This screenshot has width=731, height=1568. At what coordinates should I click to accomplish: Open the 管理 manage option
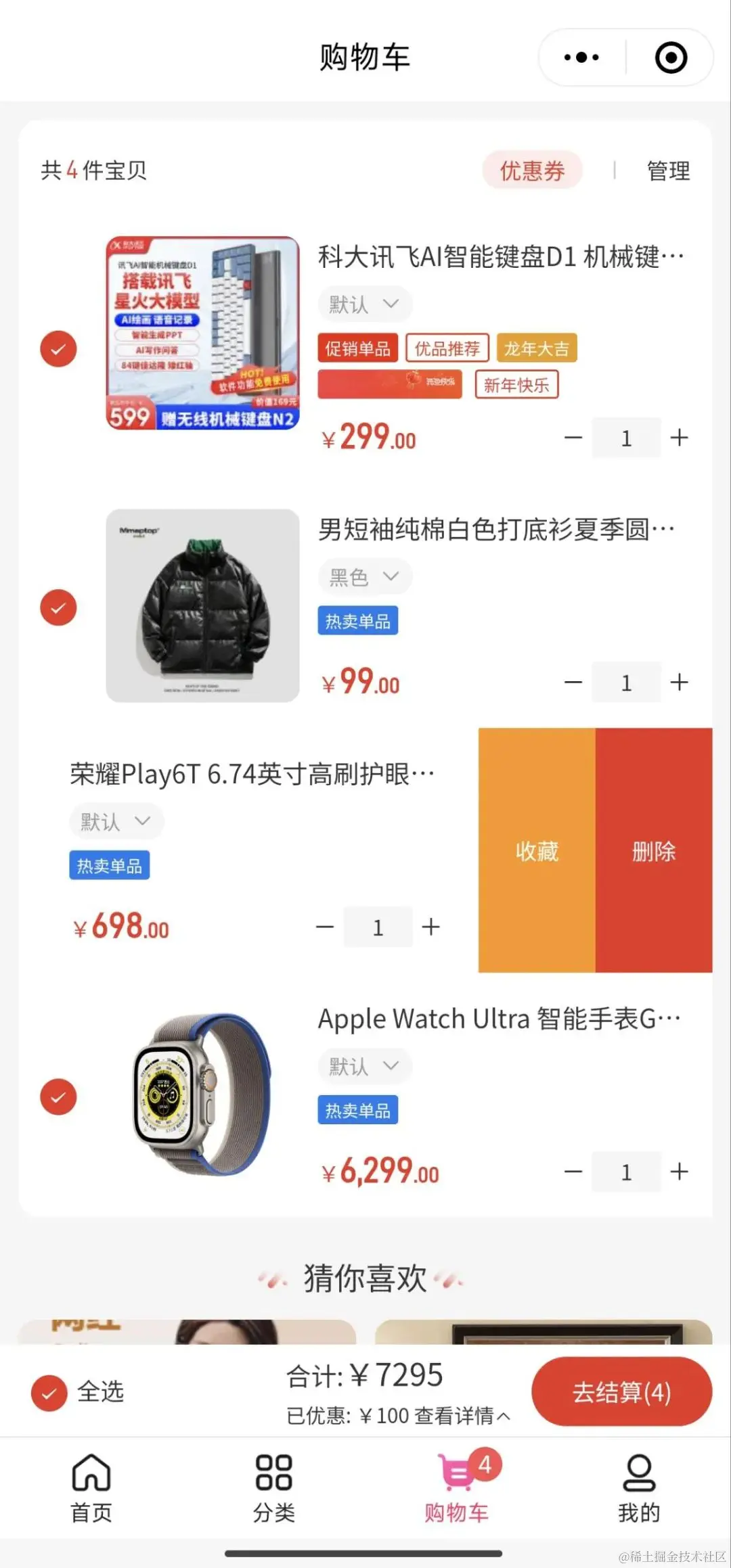point(668,170)
